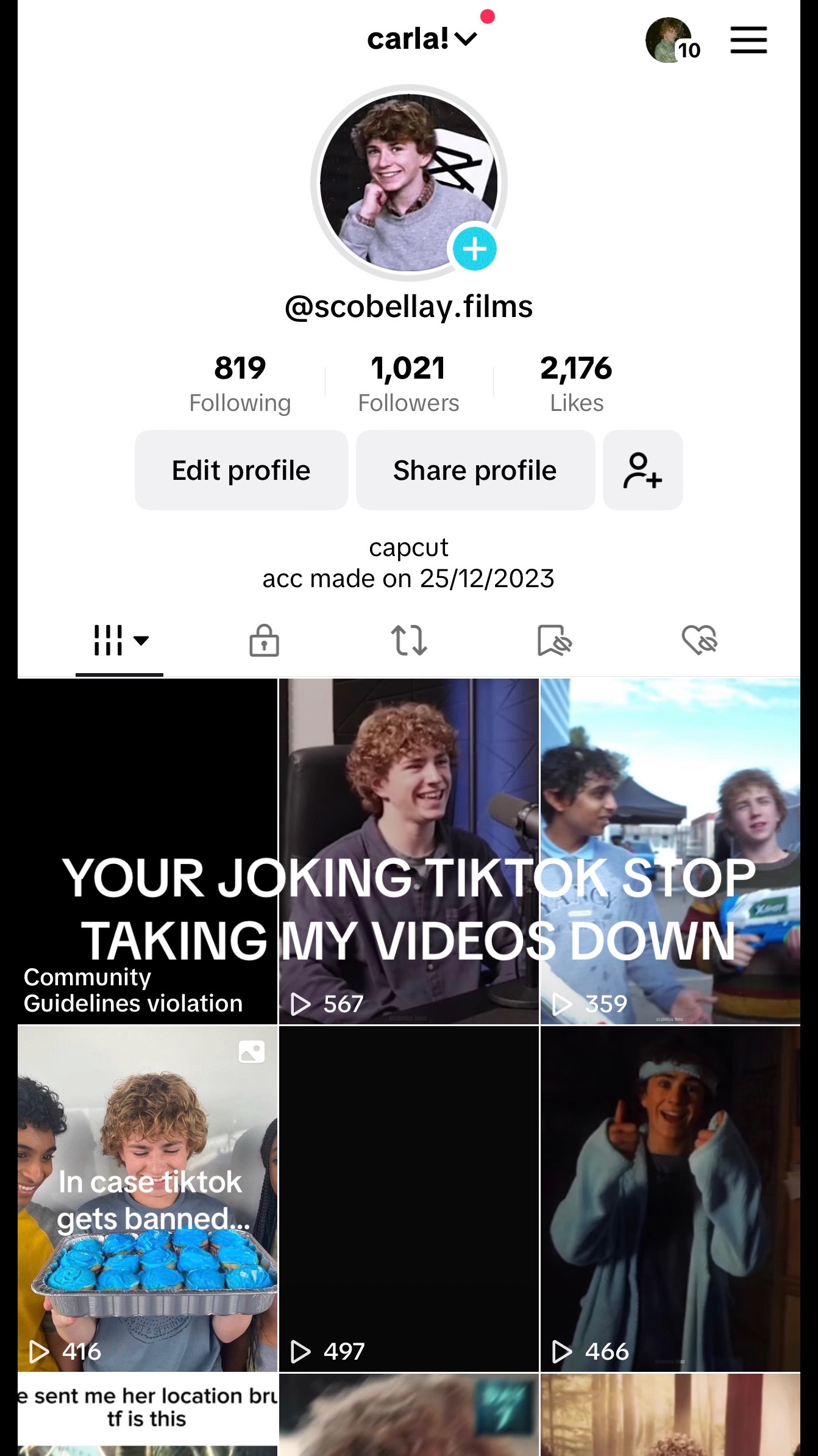818x1456 pixels.
Task: View the 1,021 Followers list
Action: [408, 384]
